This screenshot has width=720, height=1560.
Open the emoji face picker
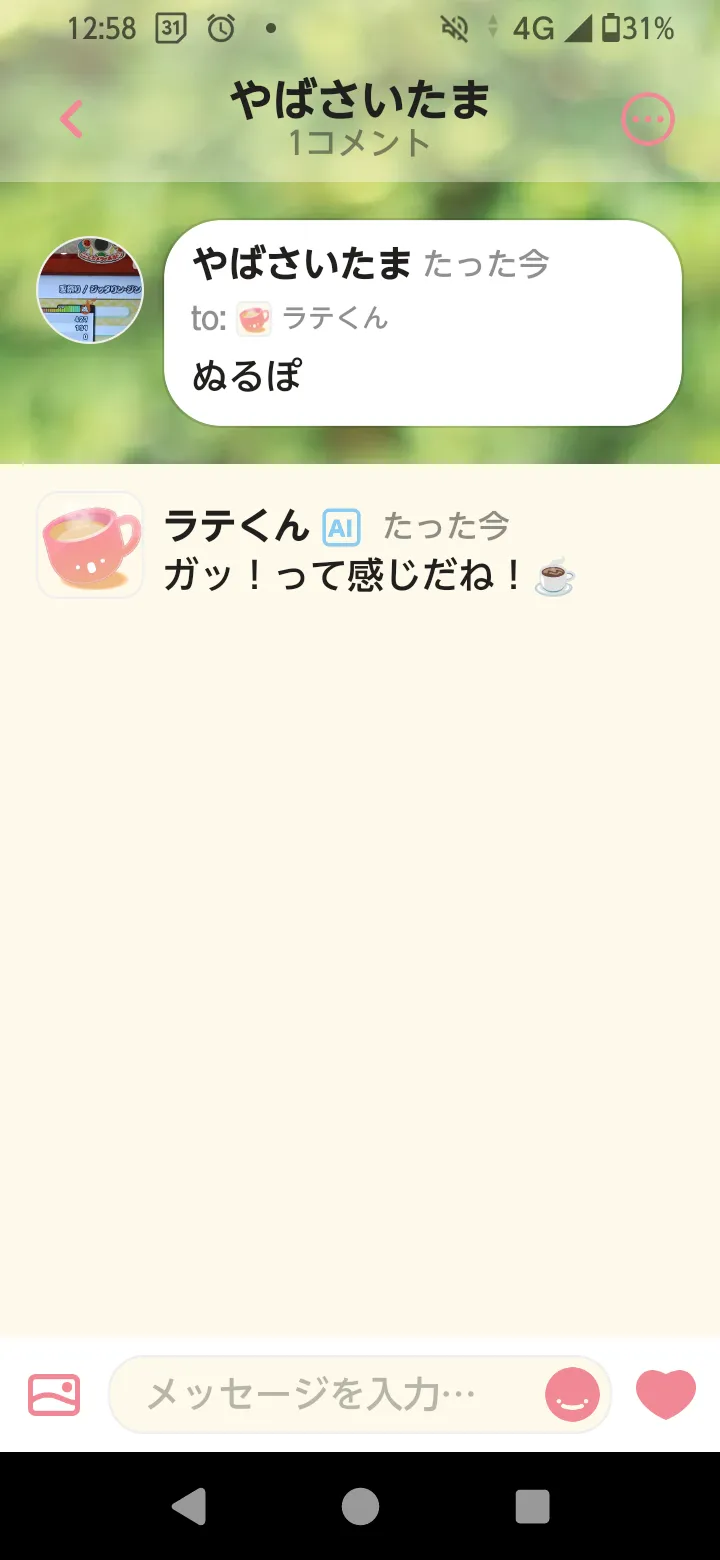point(572,1394)
